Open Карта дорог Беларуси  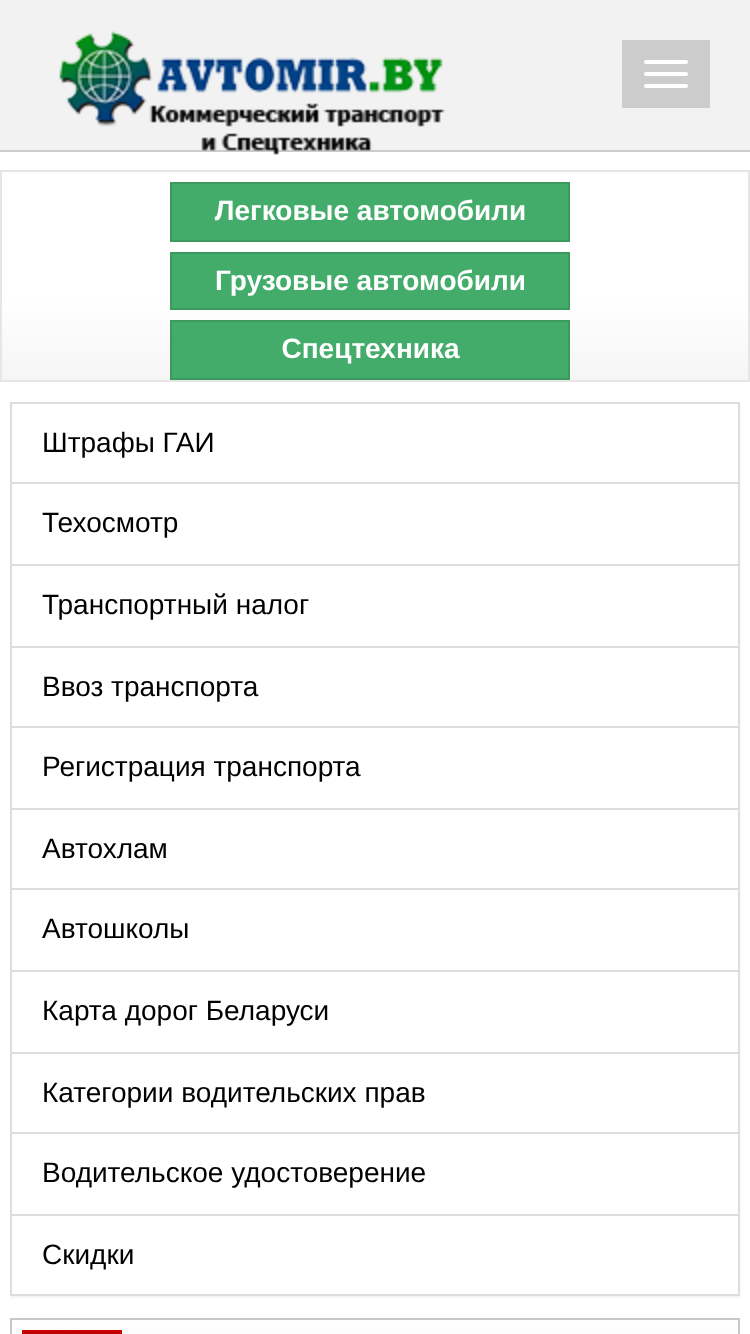(x=375, y=1012)
